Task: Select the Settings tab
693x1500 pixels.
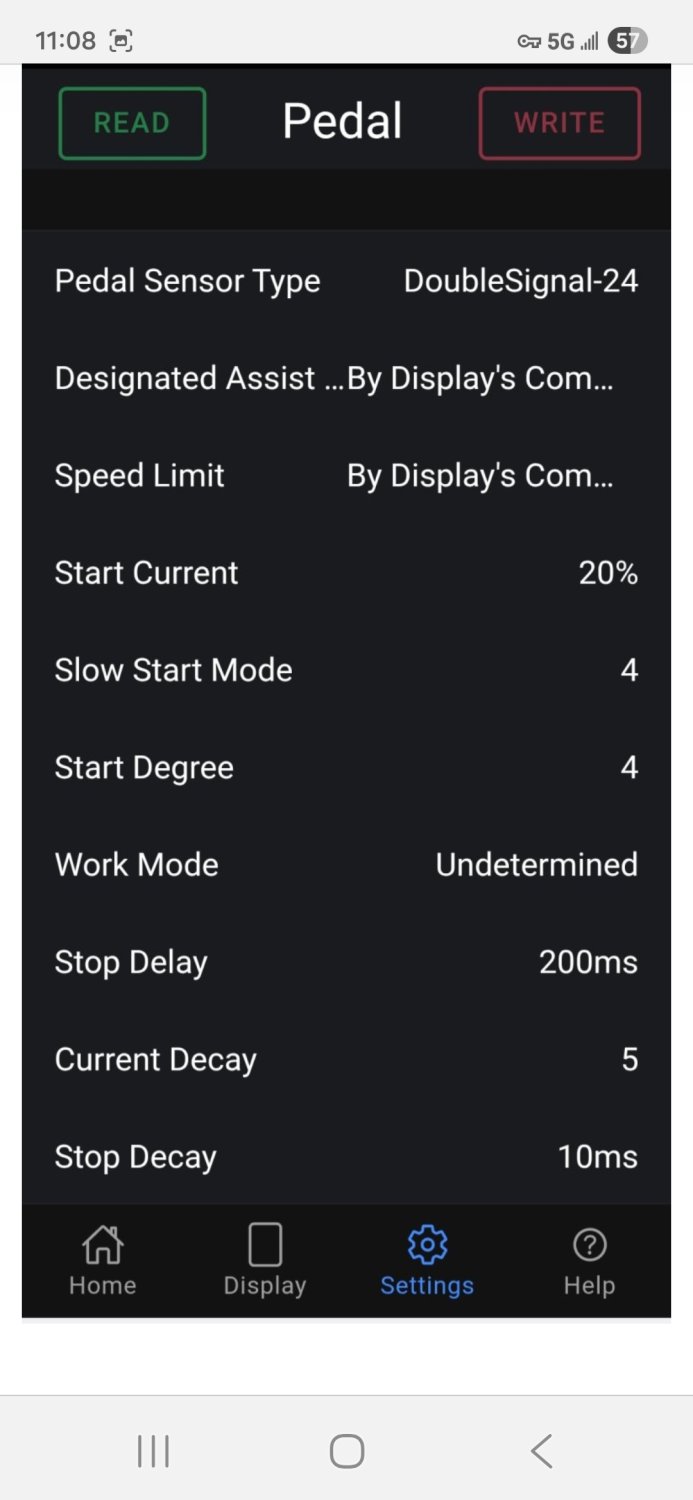Action: 427,1260
